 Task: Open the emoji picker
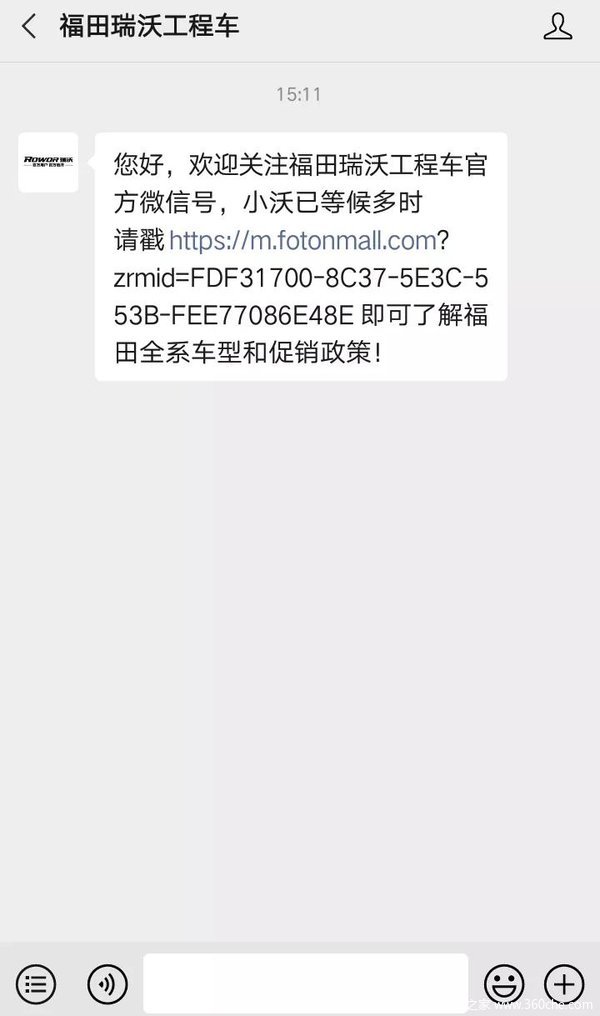click(504, 983)
